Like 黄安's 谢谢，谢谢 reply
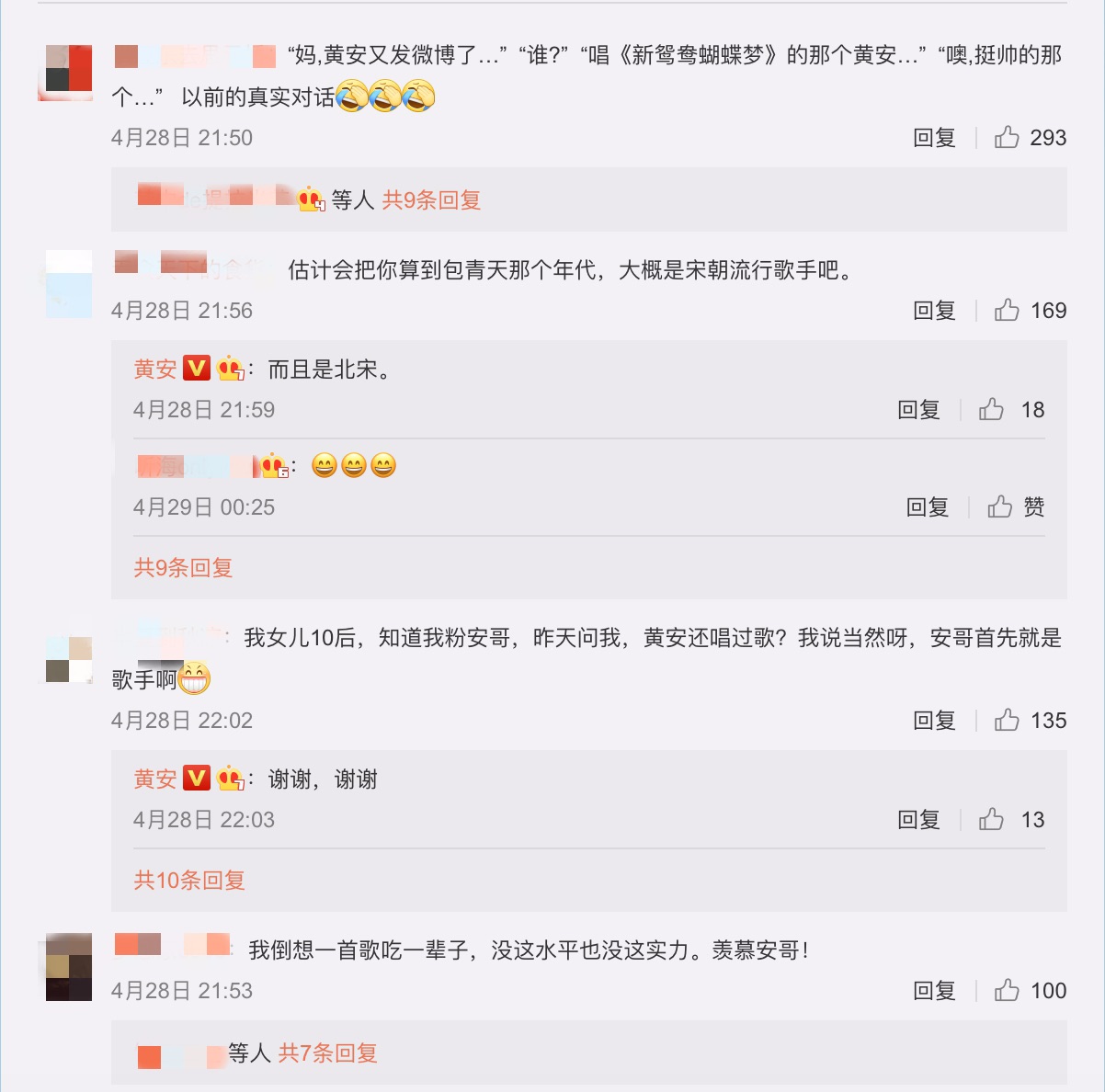Viewport: 1105px width, 1092px height. pos(992,820)
